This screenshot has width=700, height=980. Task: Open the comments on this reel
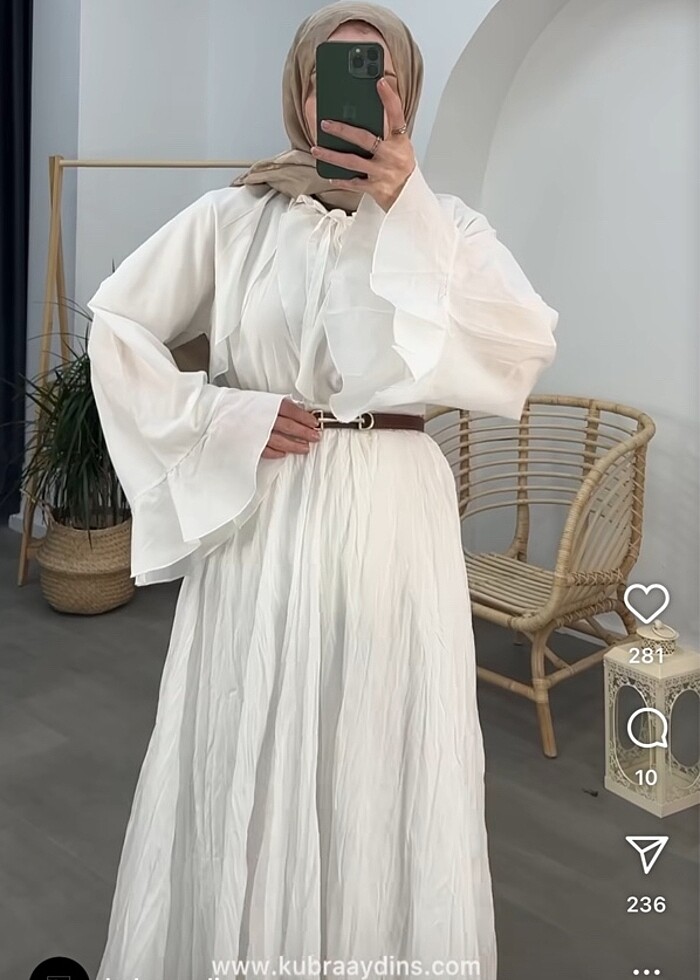coord(647,728)
